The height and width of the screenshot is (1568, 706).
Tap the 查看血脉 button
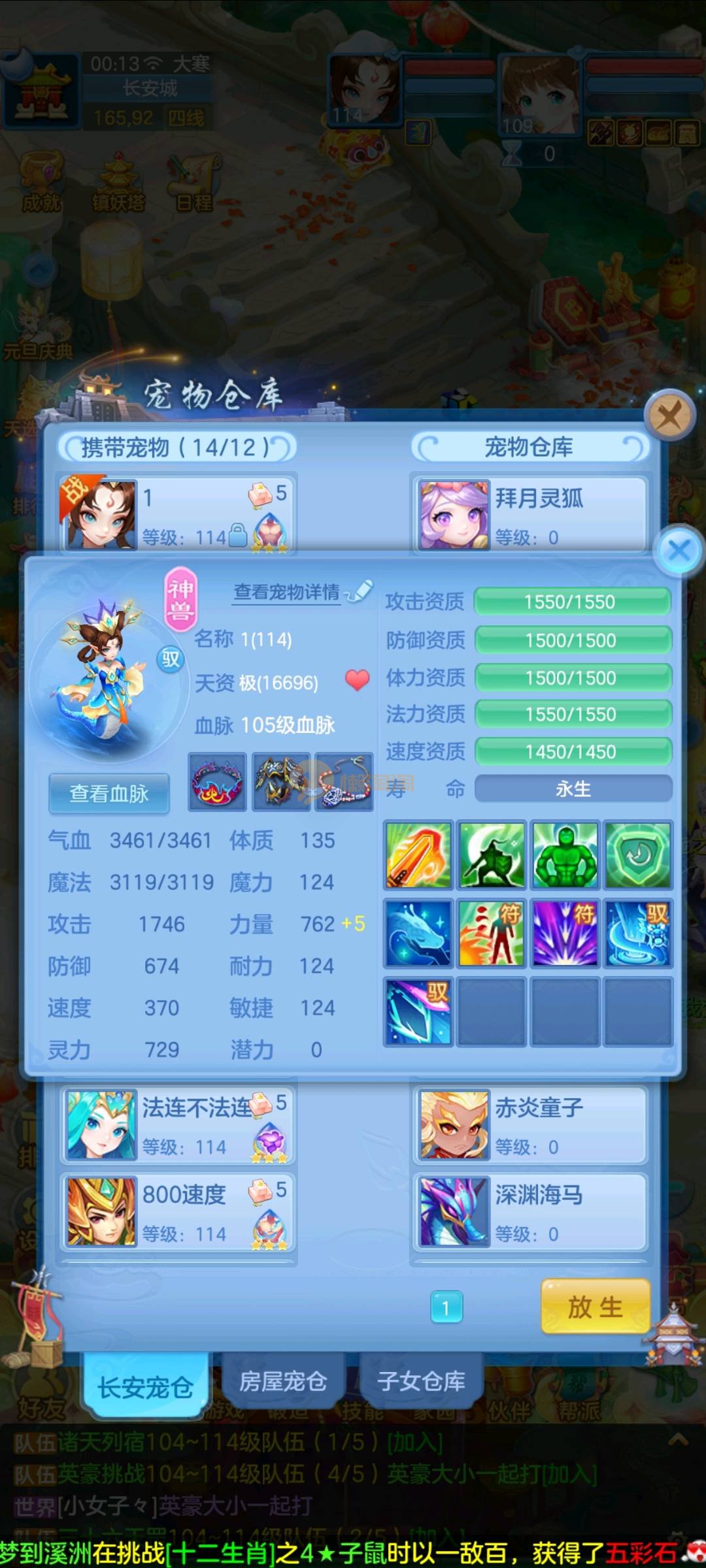click(x=109, y=793)
